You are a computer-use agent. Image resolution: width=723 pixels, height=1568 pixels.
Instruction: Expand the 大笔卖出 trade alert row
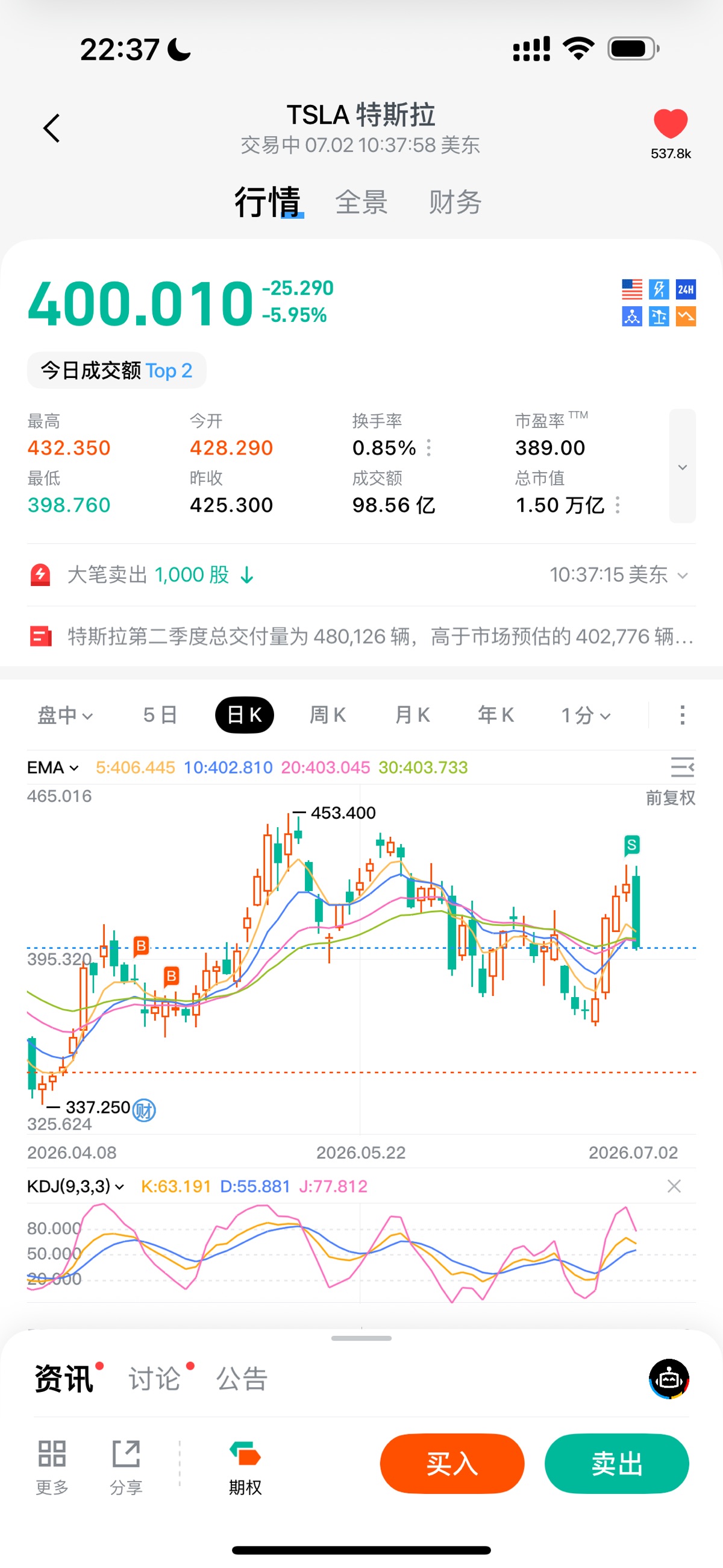[x=361, y=575]
